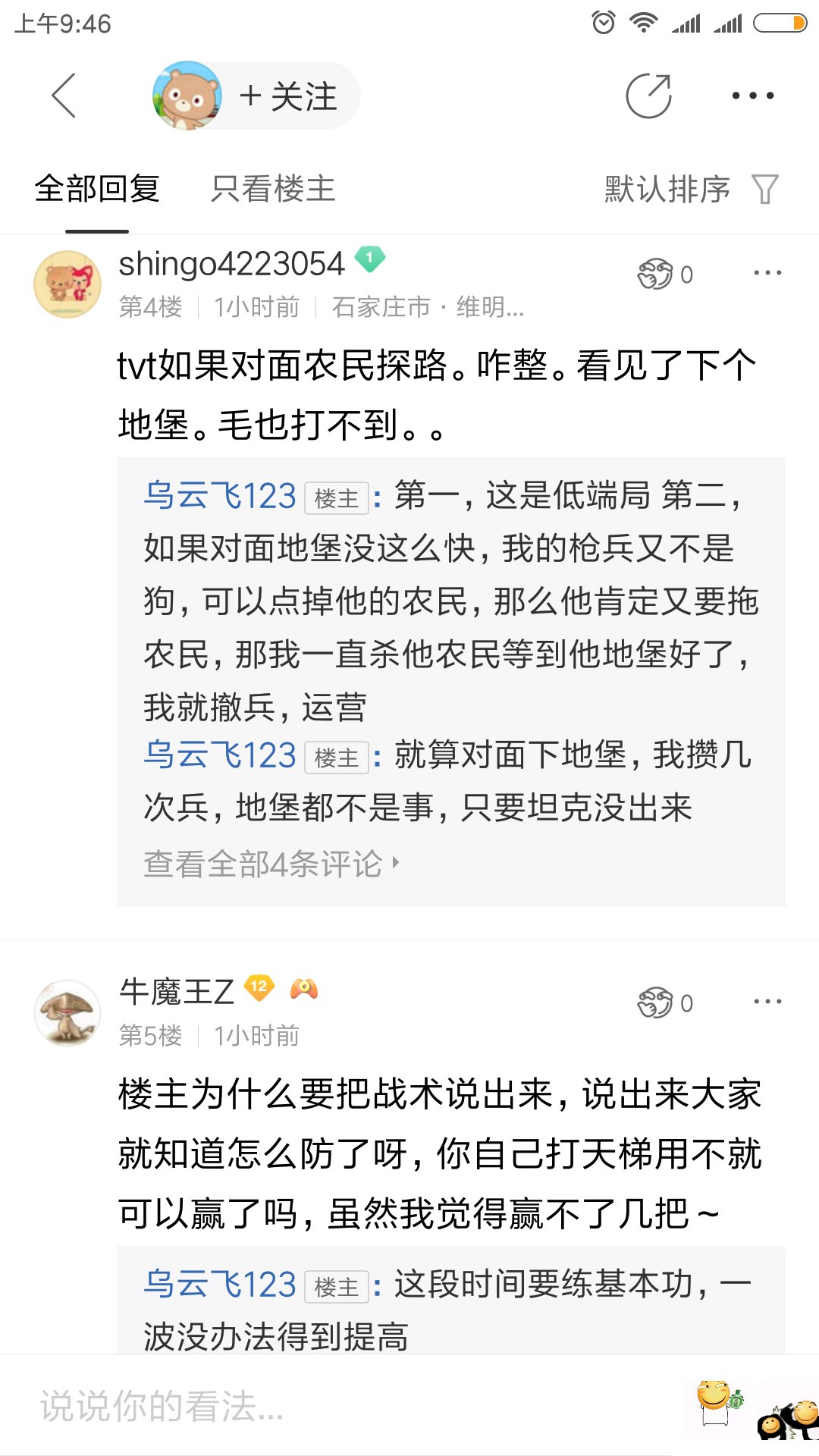This screenshot has width=819, height=1456.
Task: Share this thread
Action: pos(648,96)
